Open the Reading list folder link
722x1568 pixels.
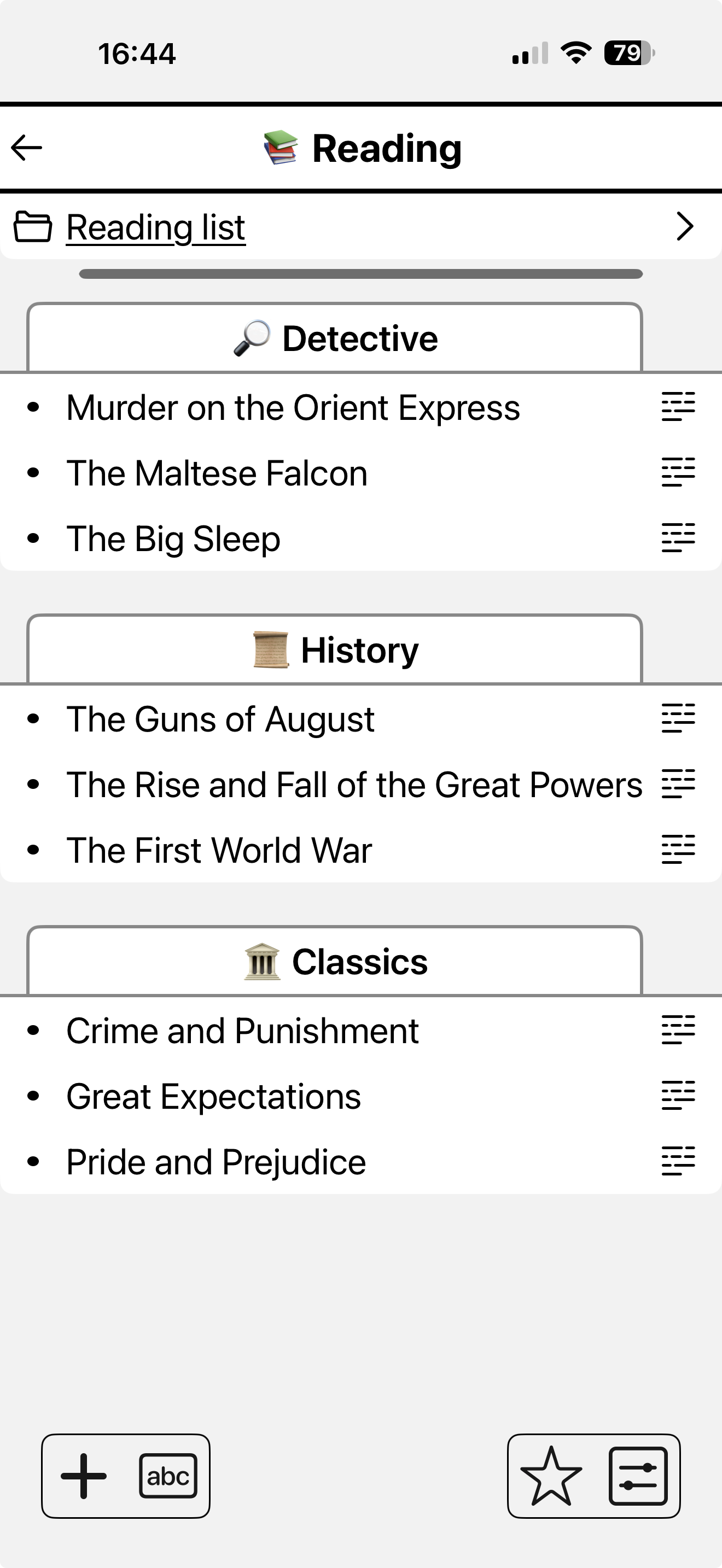point(155,227)
